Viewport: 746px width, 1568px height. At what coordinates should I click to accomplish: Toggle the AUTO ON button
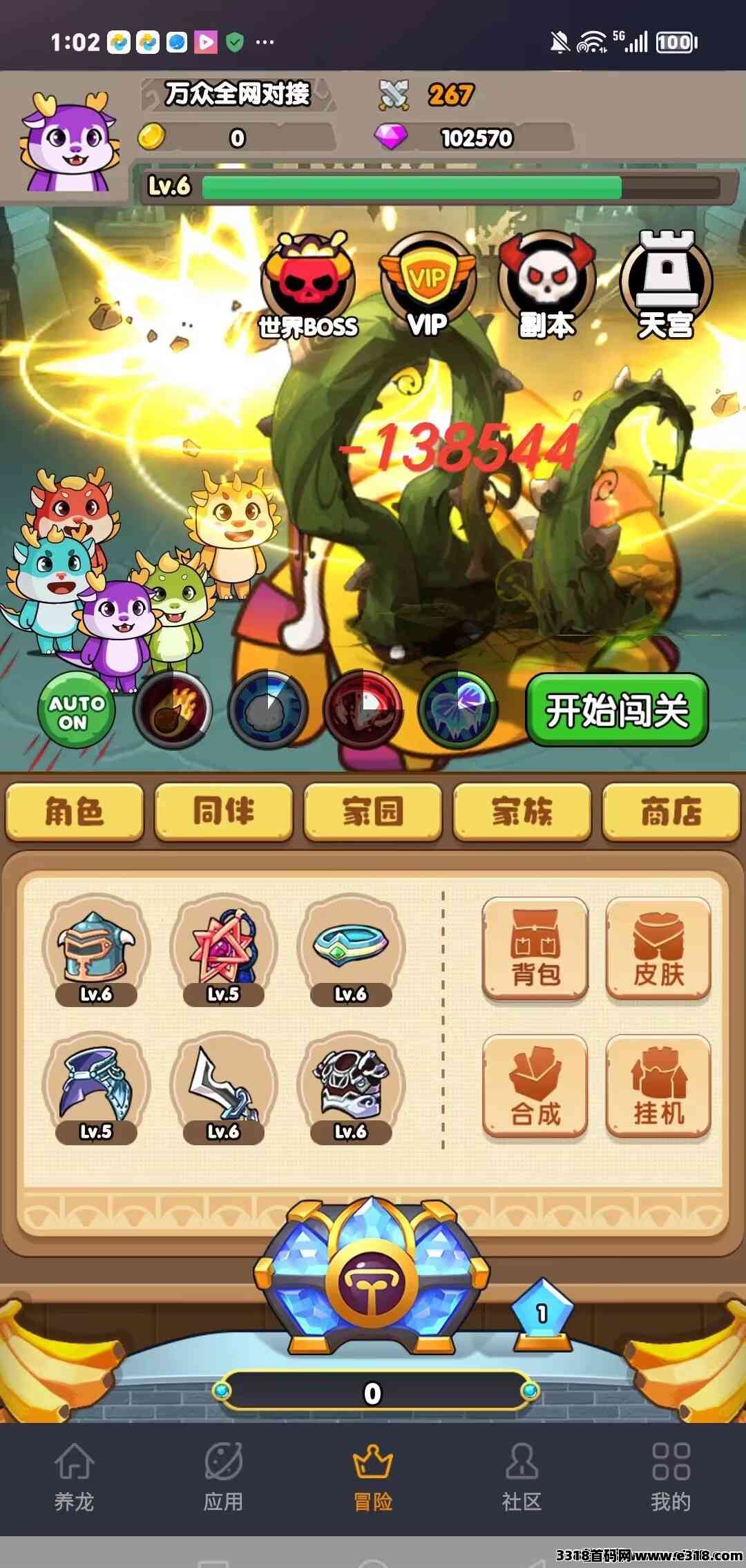[77, 711]
